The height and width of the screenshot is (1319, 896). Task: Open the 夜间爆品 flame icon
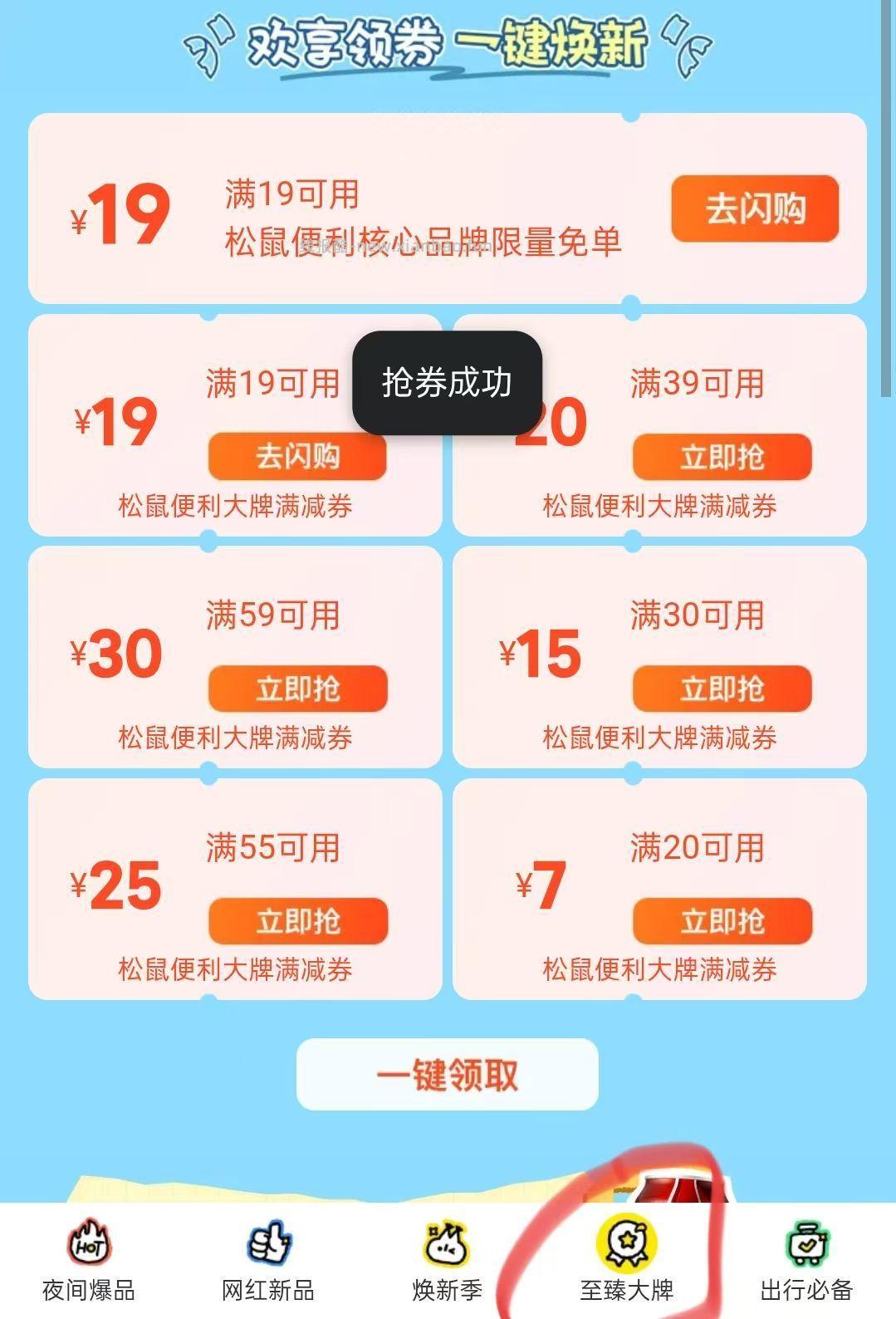point(89,1244)
